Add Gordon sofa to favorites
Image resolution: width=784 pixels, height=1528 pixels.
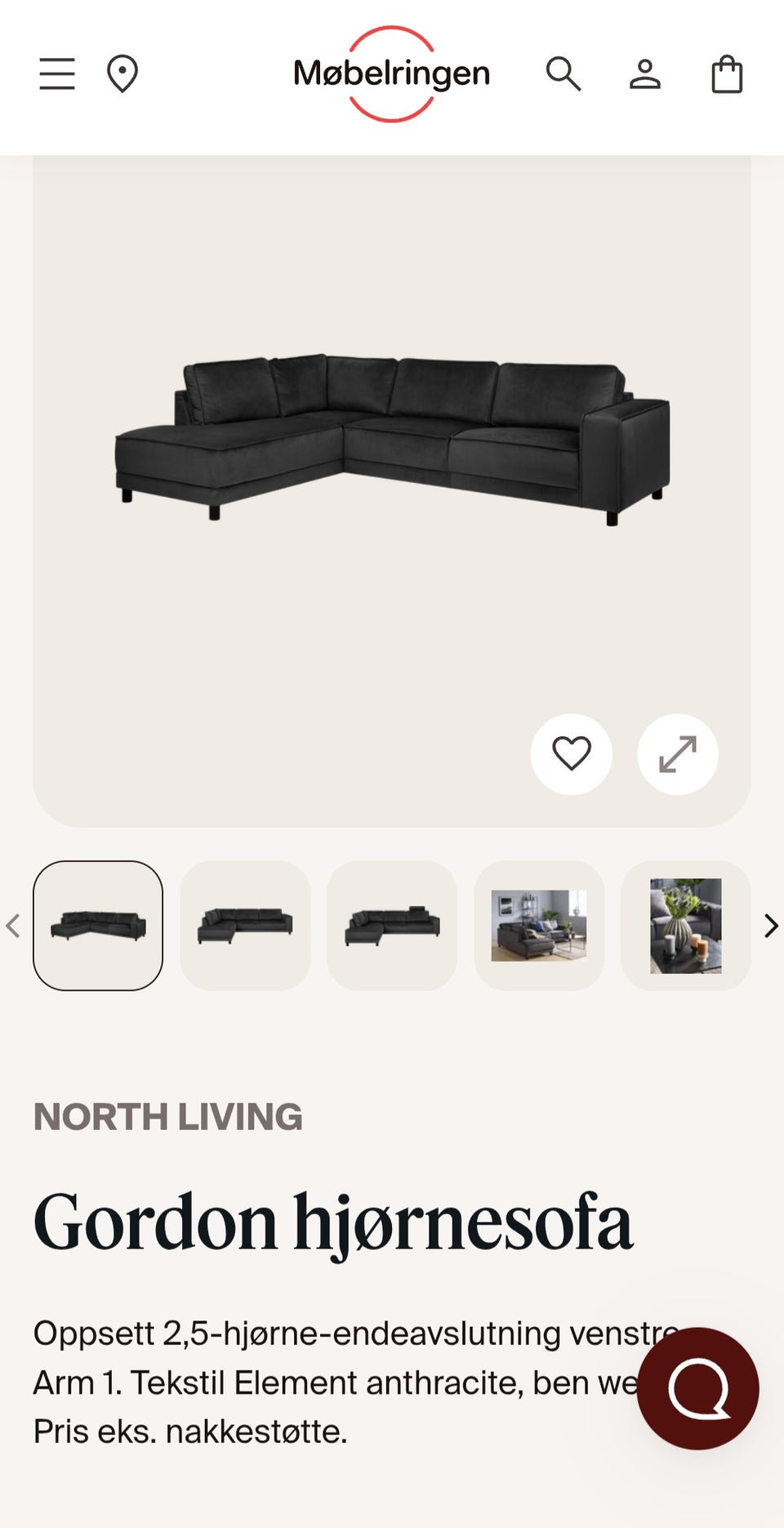[572, 753]
